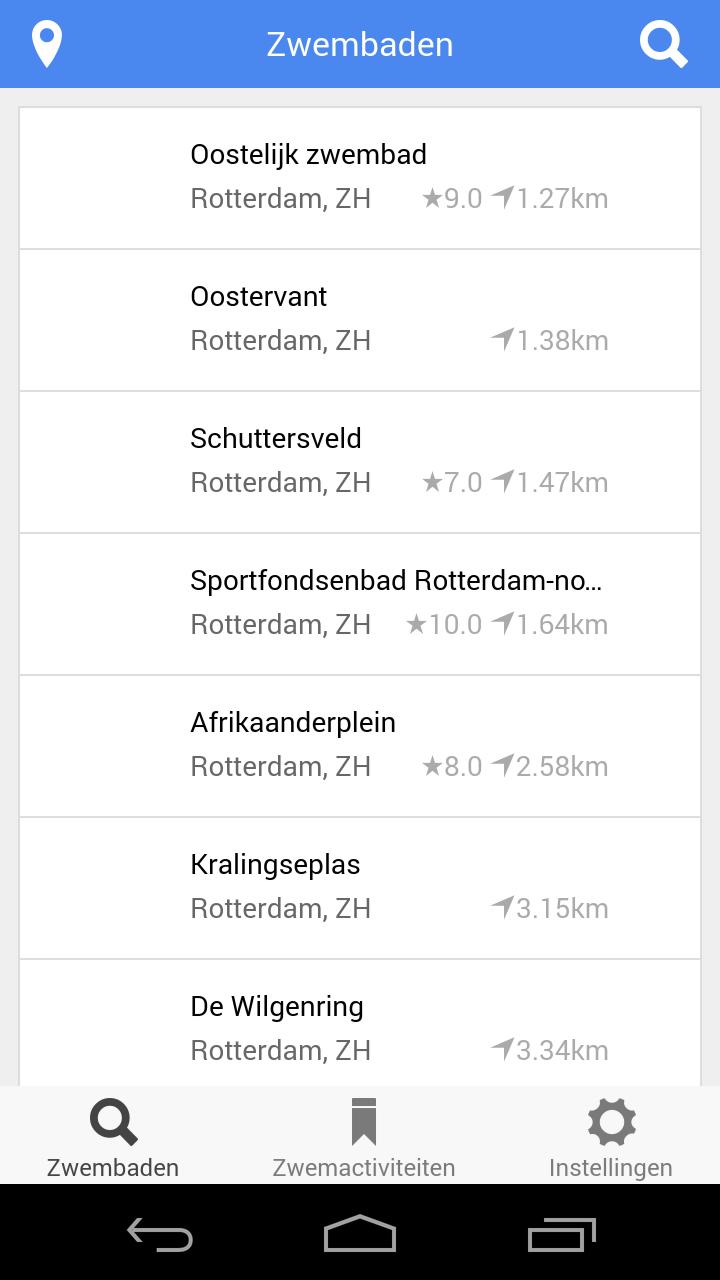720x1280 pixels.
Task: Select De Wilgenring from the list
Action: pos(360,1027)
